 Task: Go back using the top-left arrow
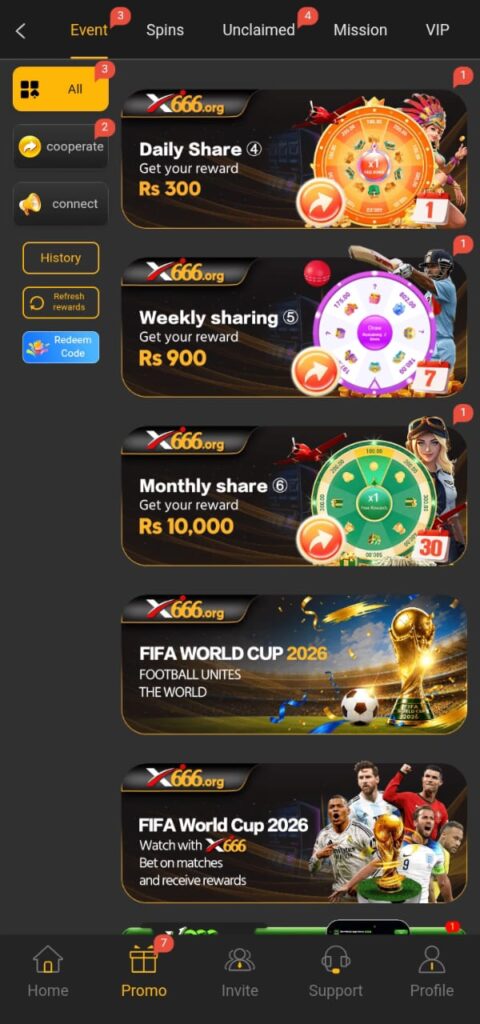coord(20,31)
